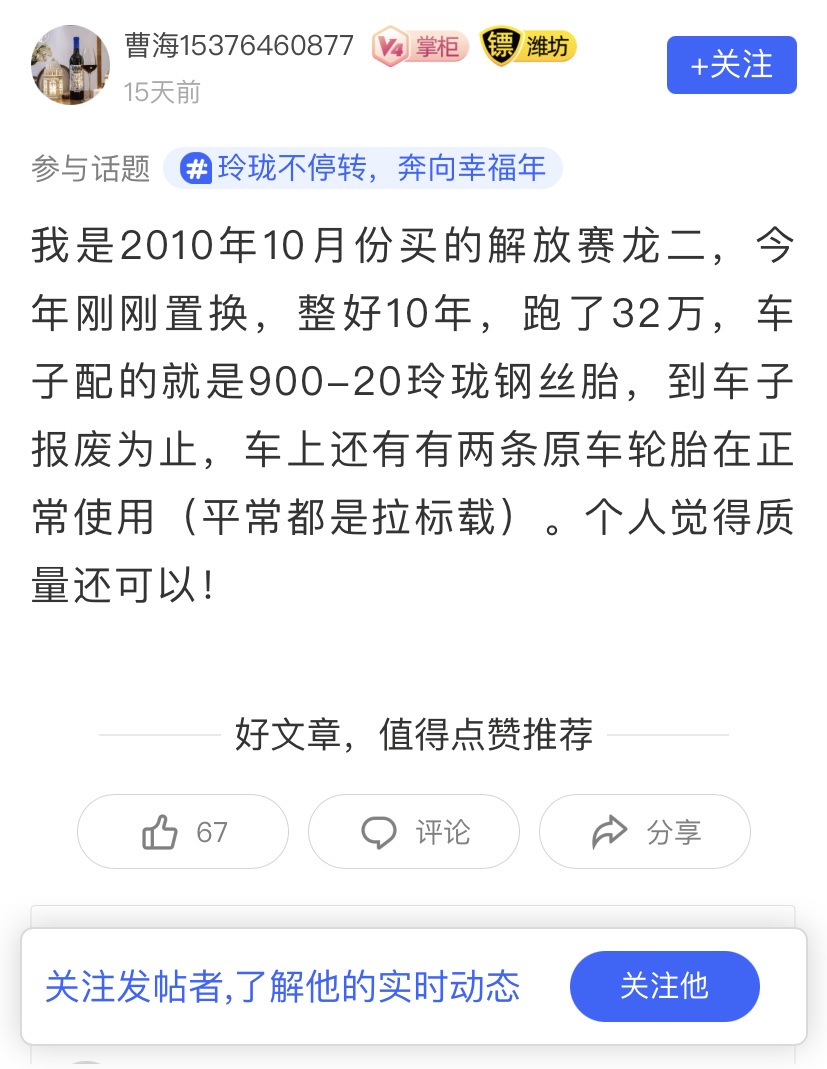The width and height of the screenshot is (827, 1069).
Task: Open 评论 comments
Action: 414,831
